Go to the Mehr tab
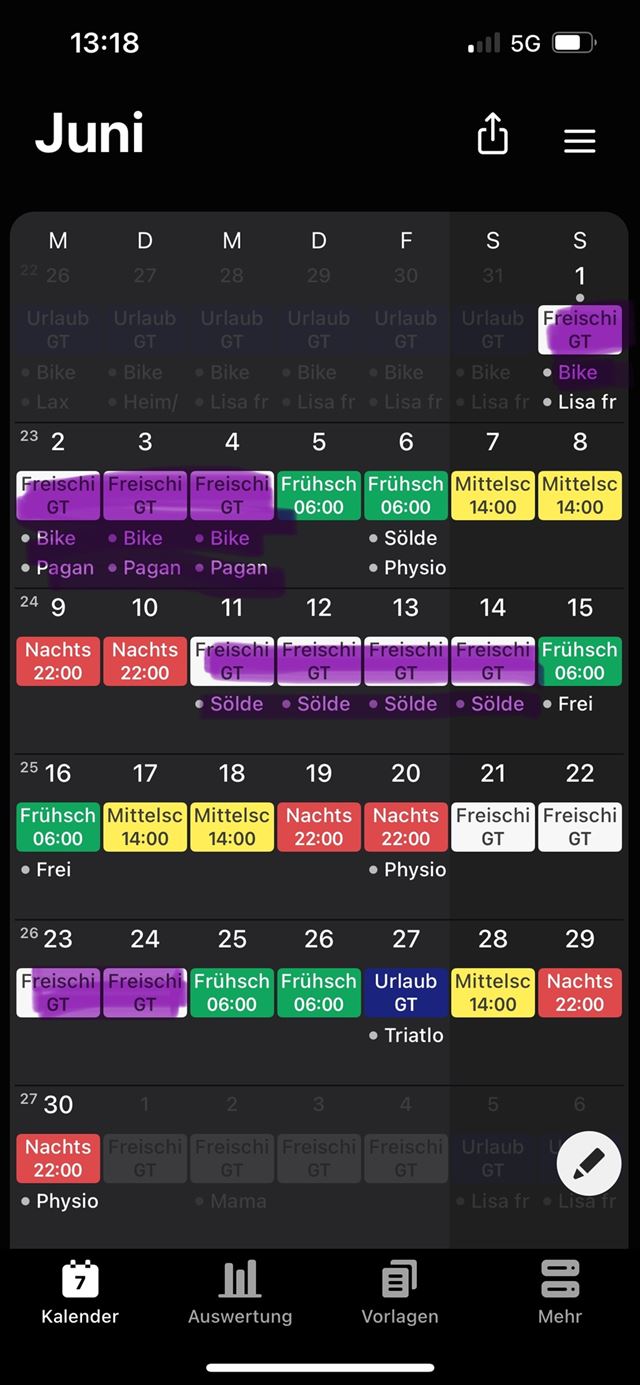 tap(560, 1292)
